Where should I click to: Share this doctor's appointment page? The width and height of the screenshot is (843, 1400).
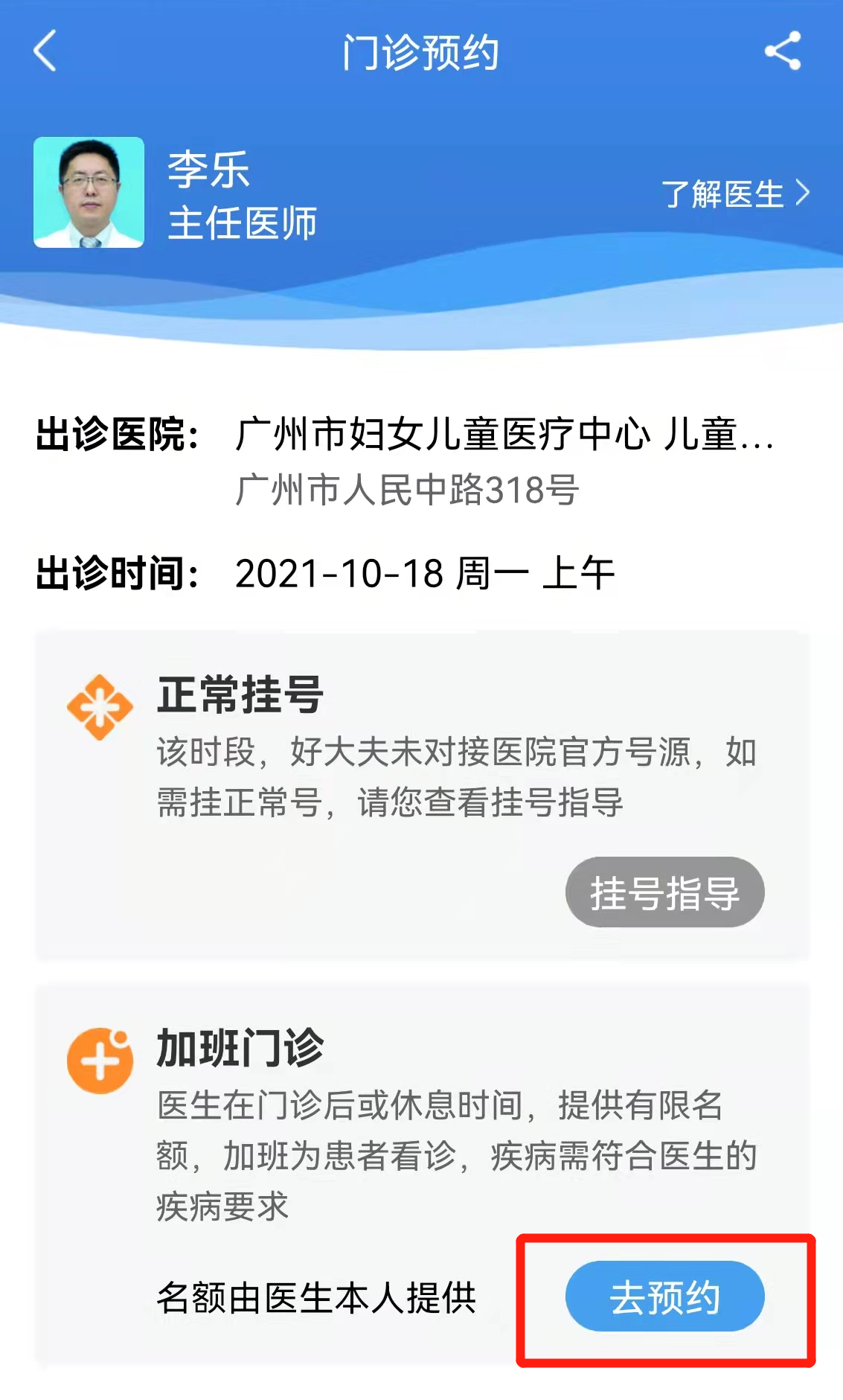coord(783,51)
